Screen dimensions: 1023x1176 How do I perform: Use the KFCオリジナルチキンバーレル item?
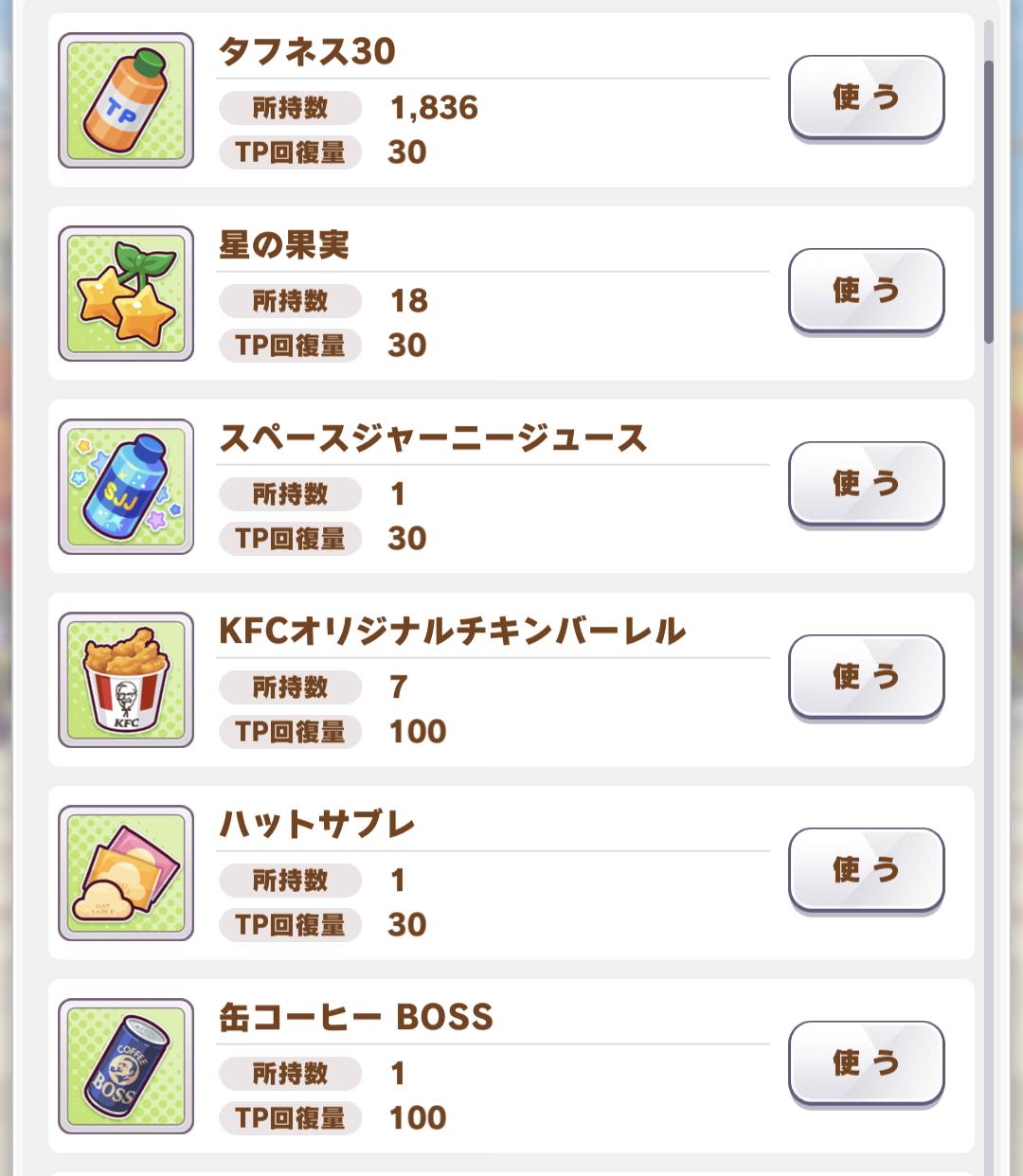866,676
